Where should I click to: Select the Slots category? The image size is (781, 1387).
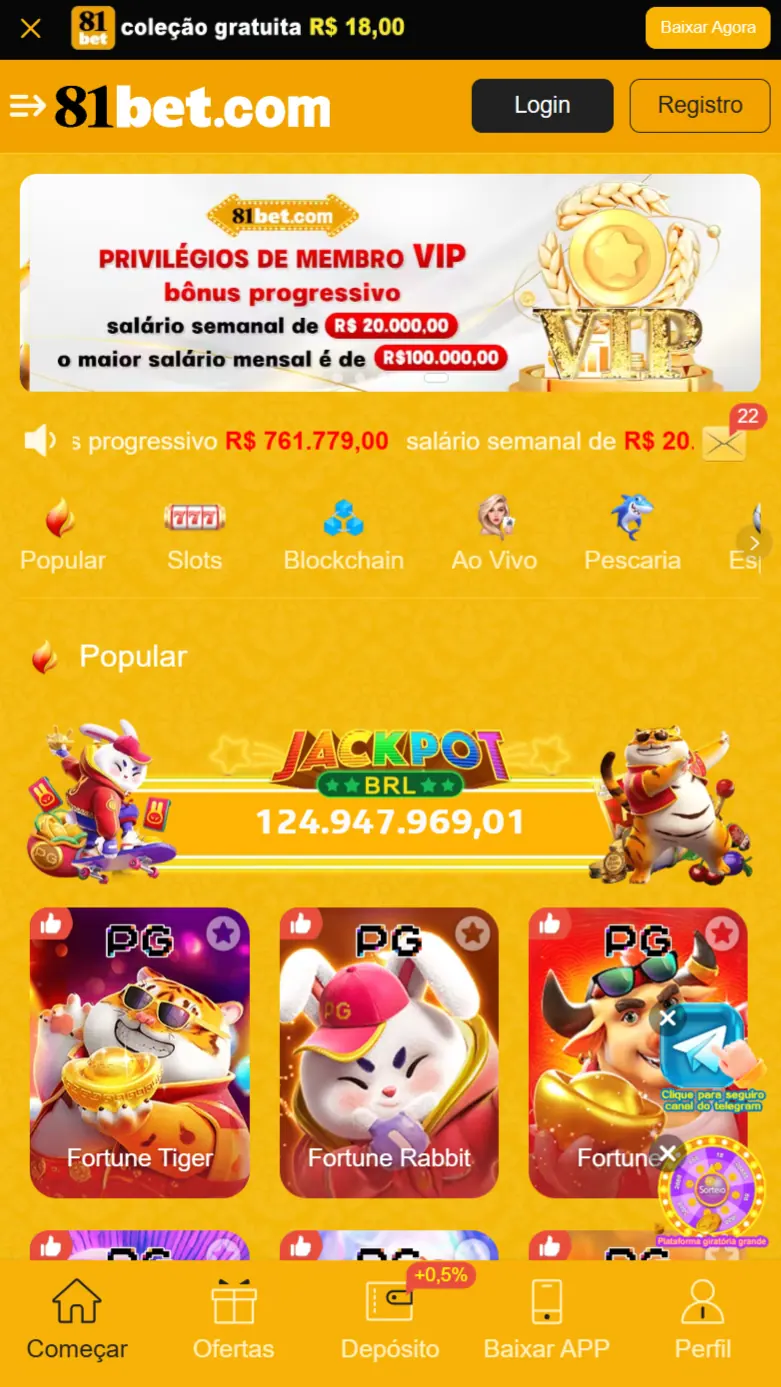coord(194,535)
